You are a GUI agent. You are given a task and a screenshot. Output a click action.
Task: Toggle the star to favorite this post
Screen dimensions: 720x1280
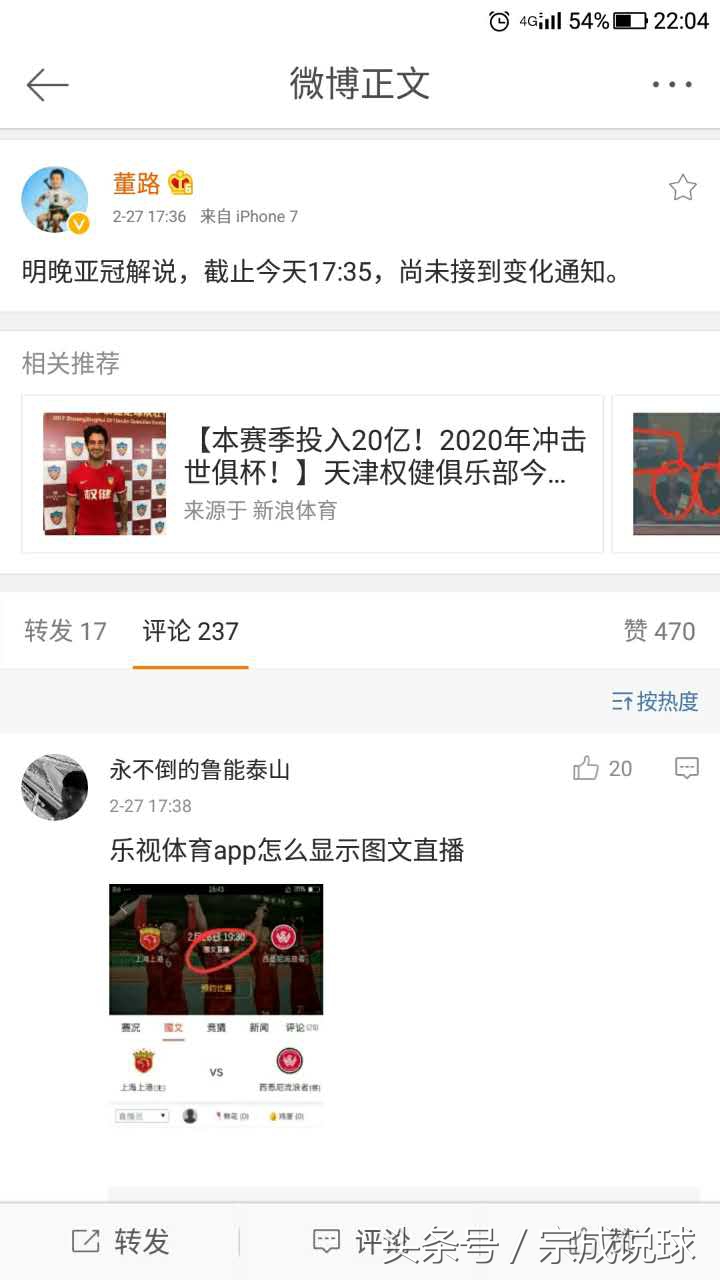pyautogui.click(x=684, y=187)
